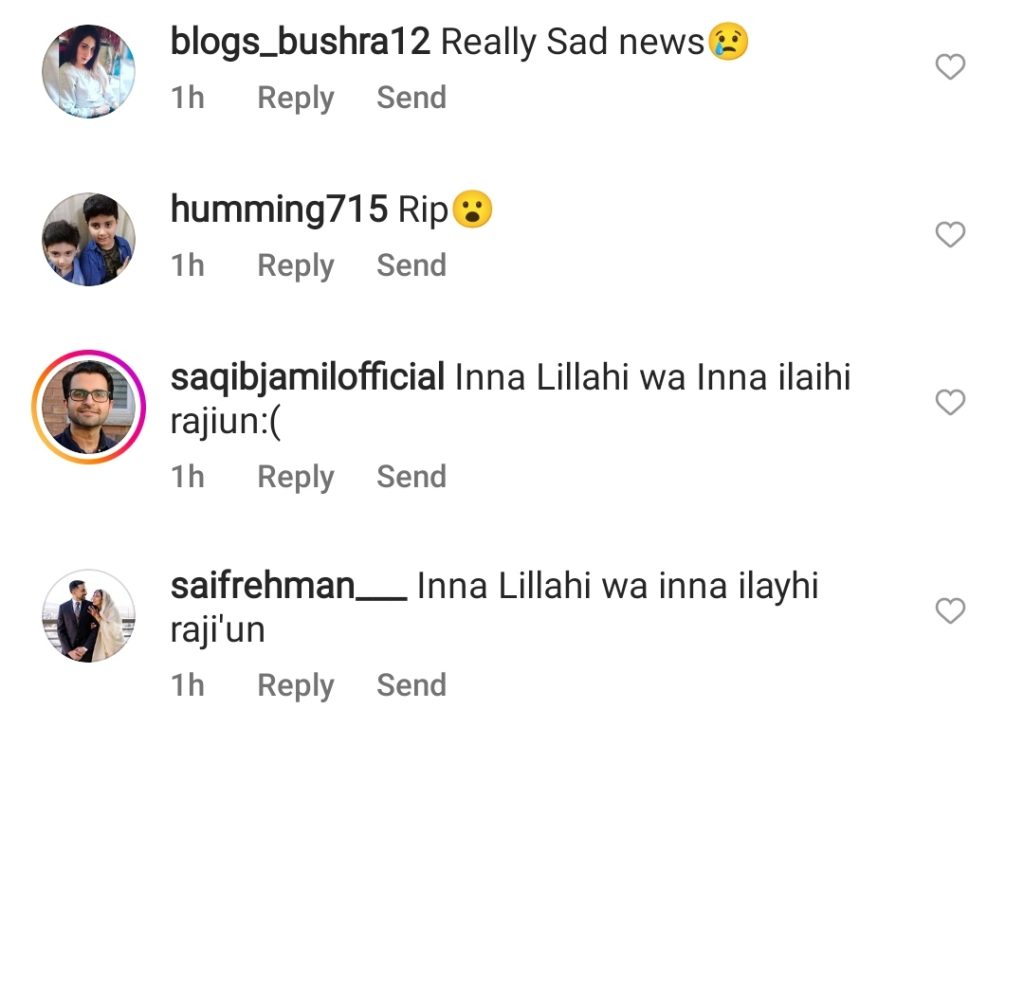Send humming715's comment to someone
Image resolution: width=1024 pixels, height=1000 pixels.
(x=411, y=266)
